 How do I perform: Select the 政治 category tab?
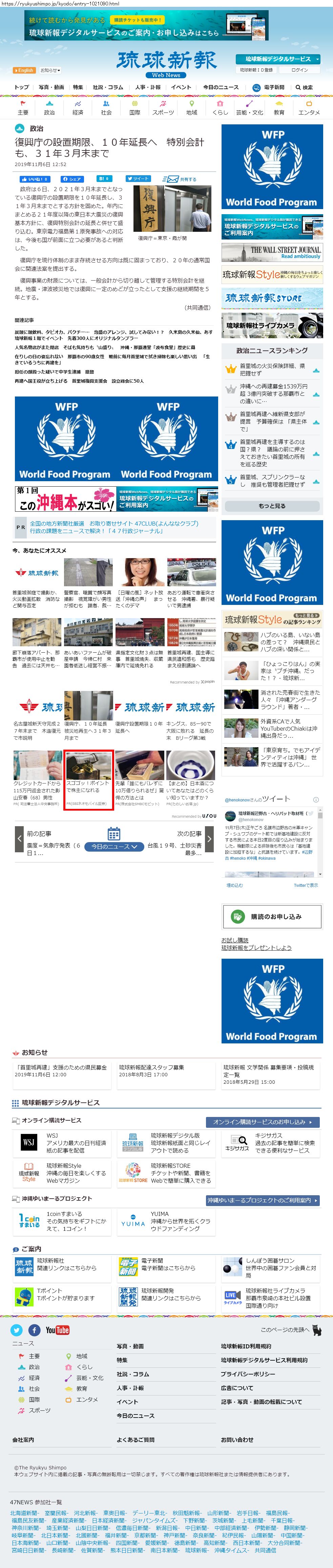click(x=49, y=108)
